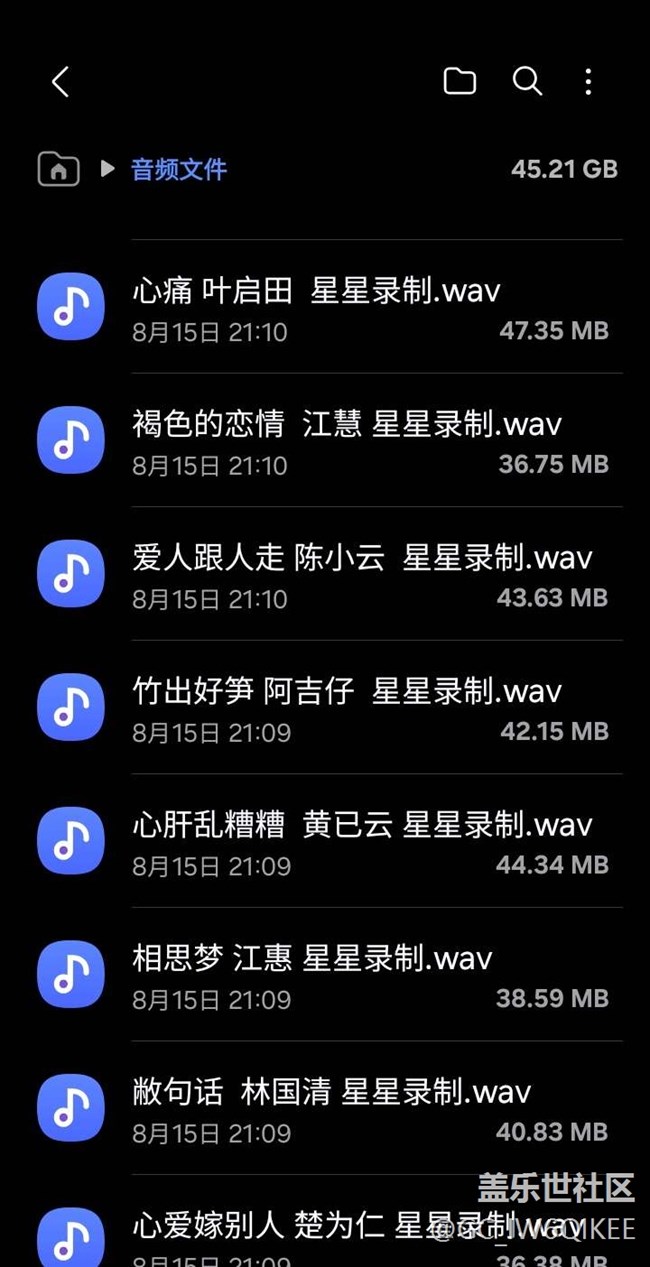This screenshot has height=1267, width=650.
Task: Open the three-dot overflow menu
Action: tap(588, 82)
